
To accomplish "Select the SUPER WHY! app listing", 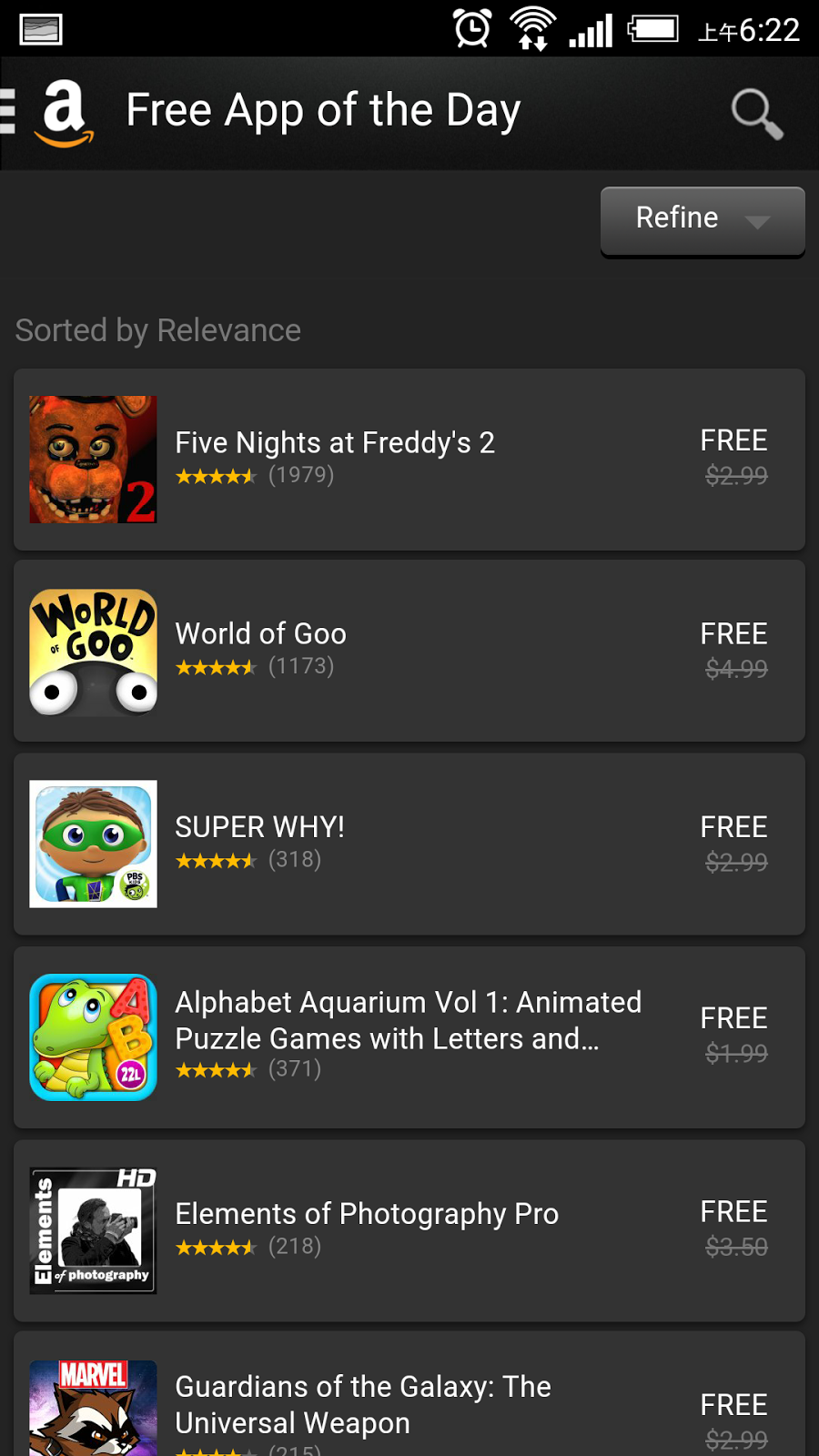I will [409, 844].
